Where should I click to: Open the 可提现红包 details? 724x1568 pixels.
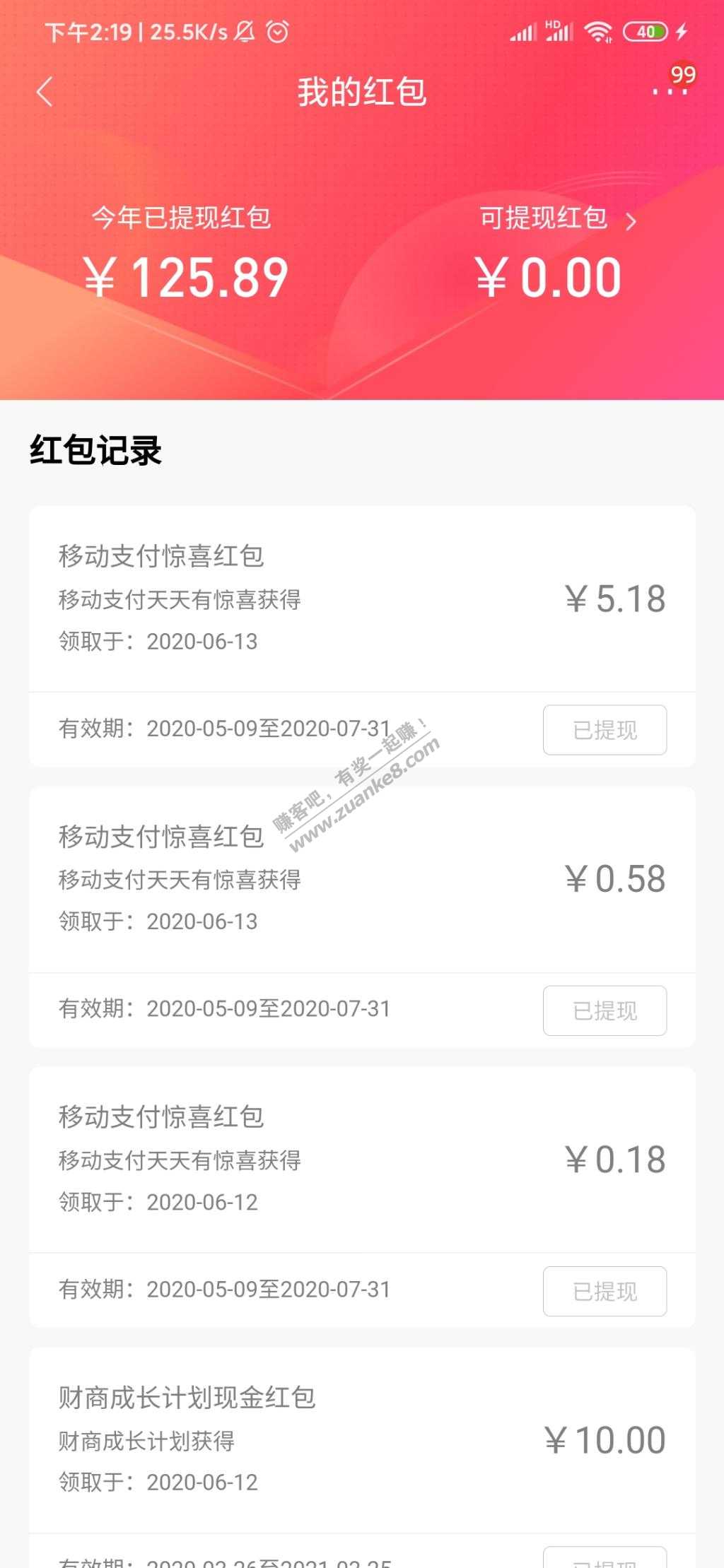557,219
